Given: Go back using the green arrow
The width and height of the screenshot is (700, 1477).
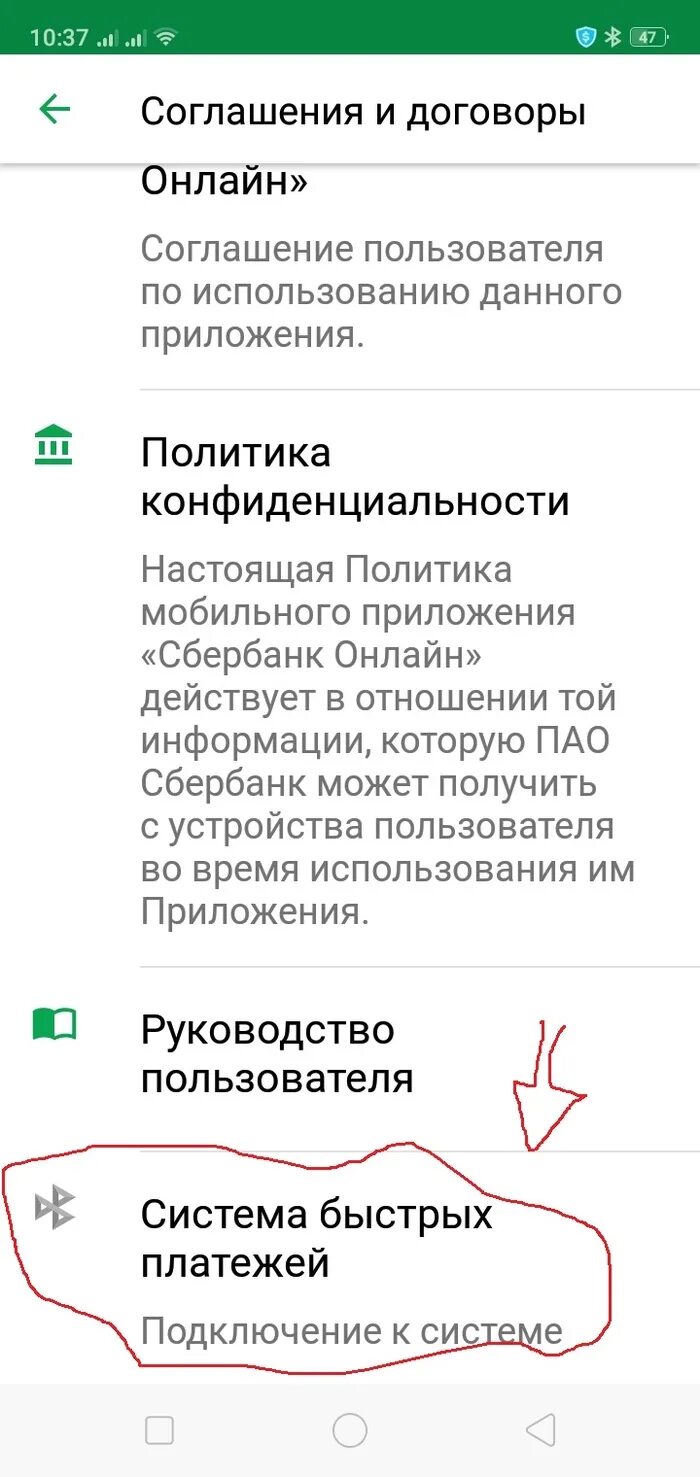Looking at the screenshot, I should (54, 109).
